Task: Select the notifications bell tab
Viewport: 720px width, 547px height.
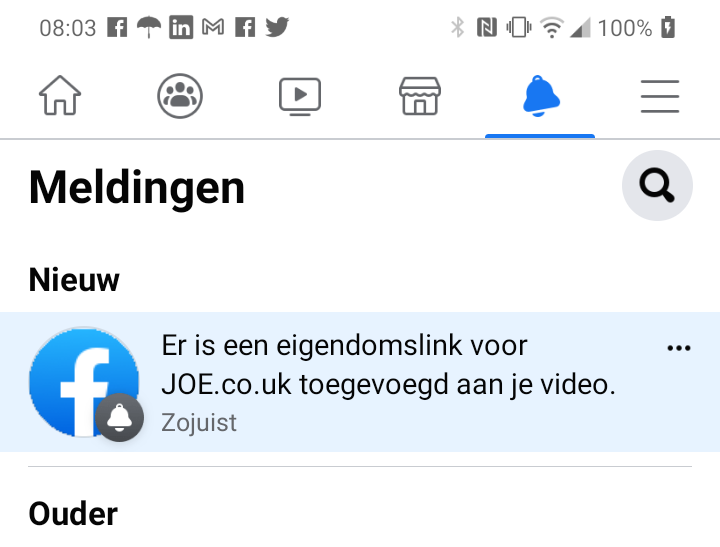Action: tap(540, 97)
